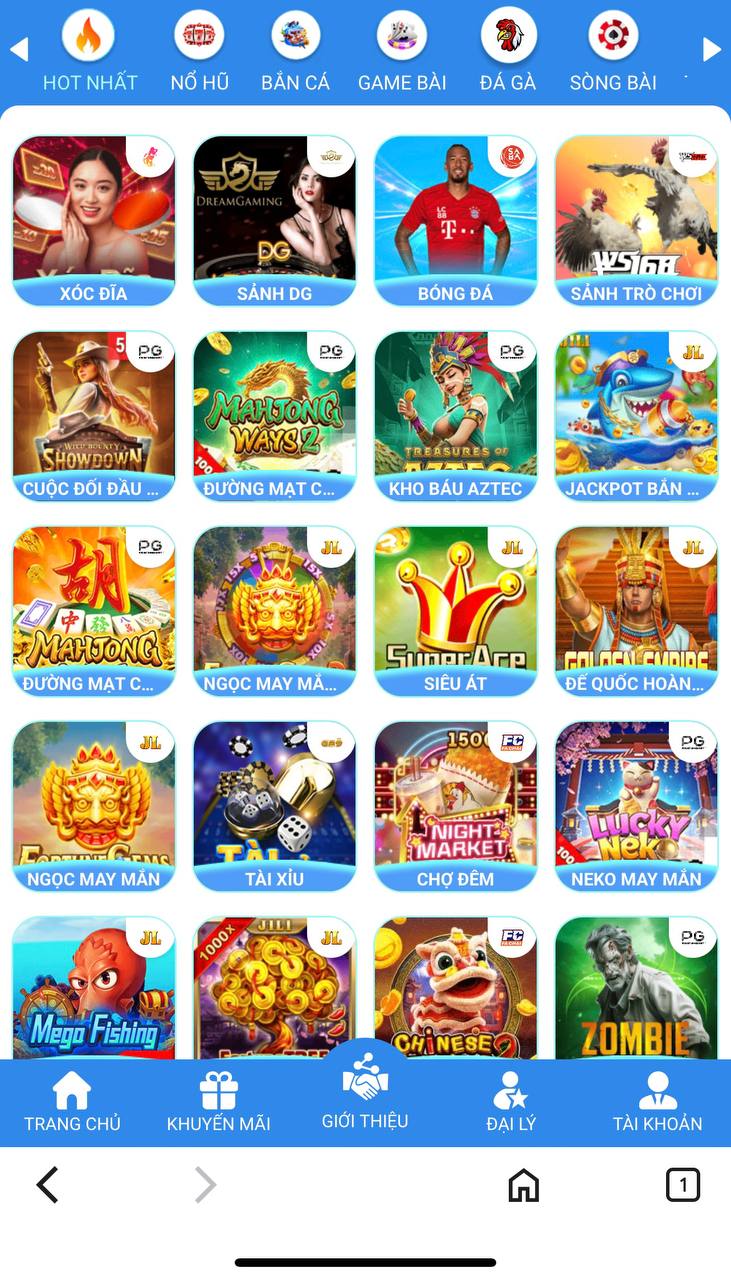Tap the left arrow in the category bar
The height and width of the screenshot is (1280, 731).
click(18, 49)
